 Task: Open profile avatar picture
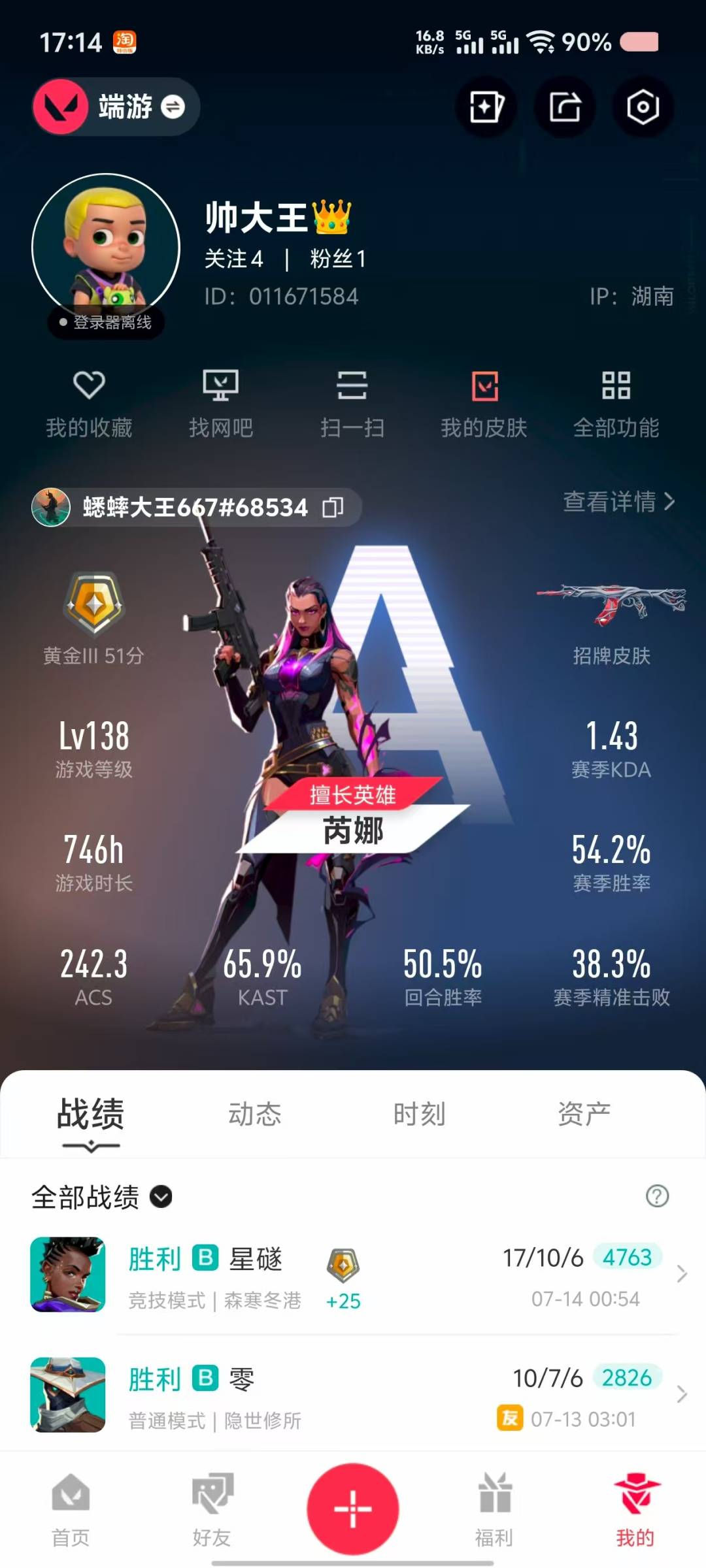[106, 247]
